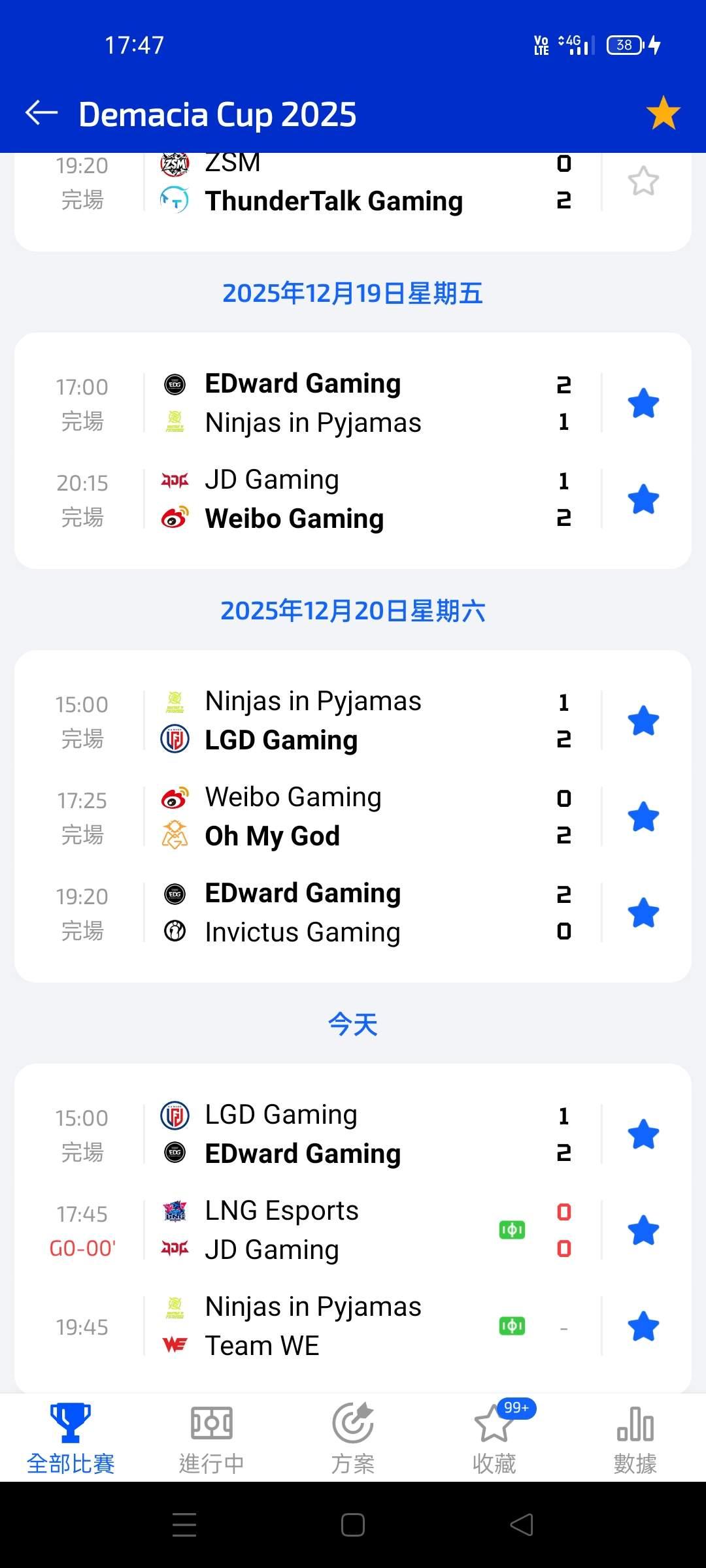Image resolution: width=706 pixels, height=1568 pixels.
Task: Toggle the Demacia Cup 2025 favorite star
Action: tap(663, 113)
